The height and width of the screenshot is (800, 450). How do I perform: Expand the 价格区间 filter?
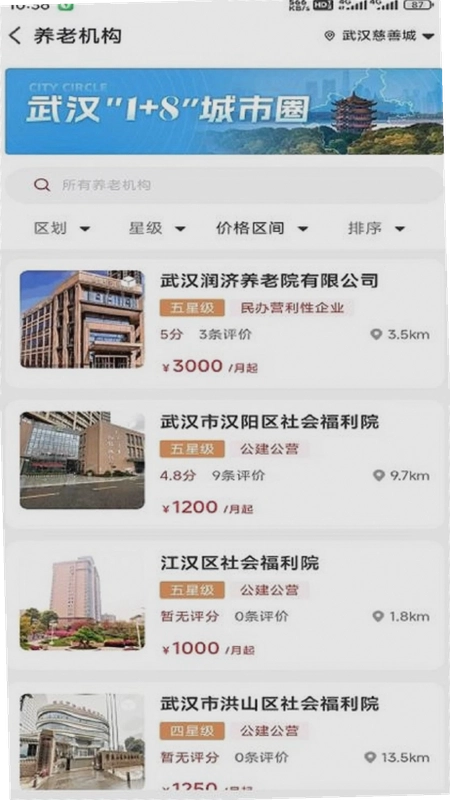262,228
